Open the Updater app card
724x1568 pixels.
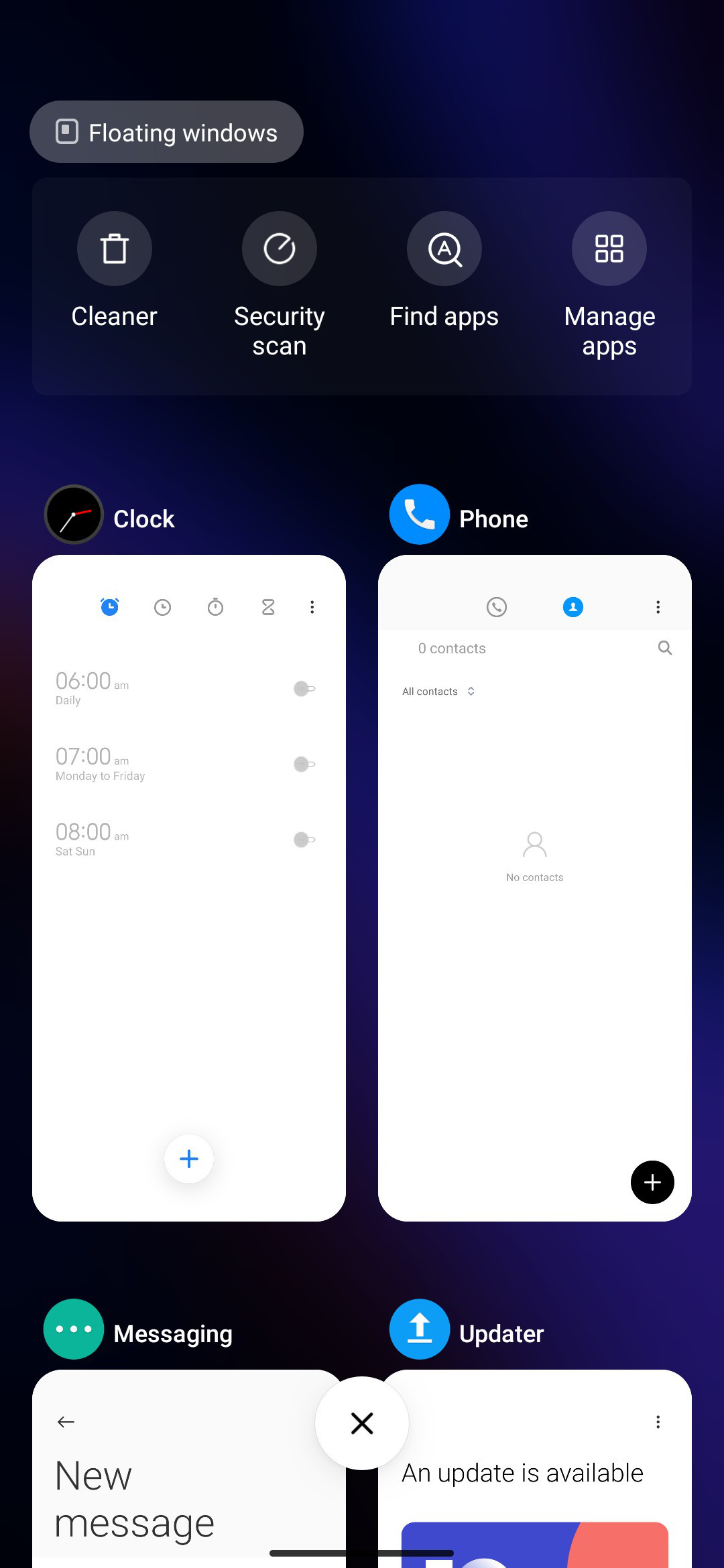pyautogui.click(x=535, y=1469)
